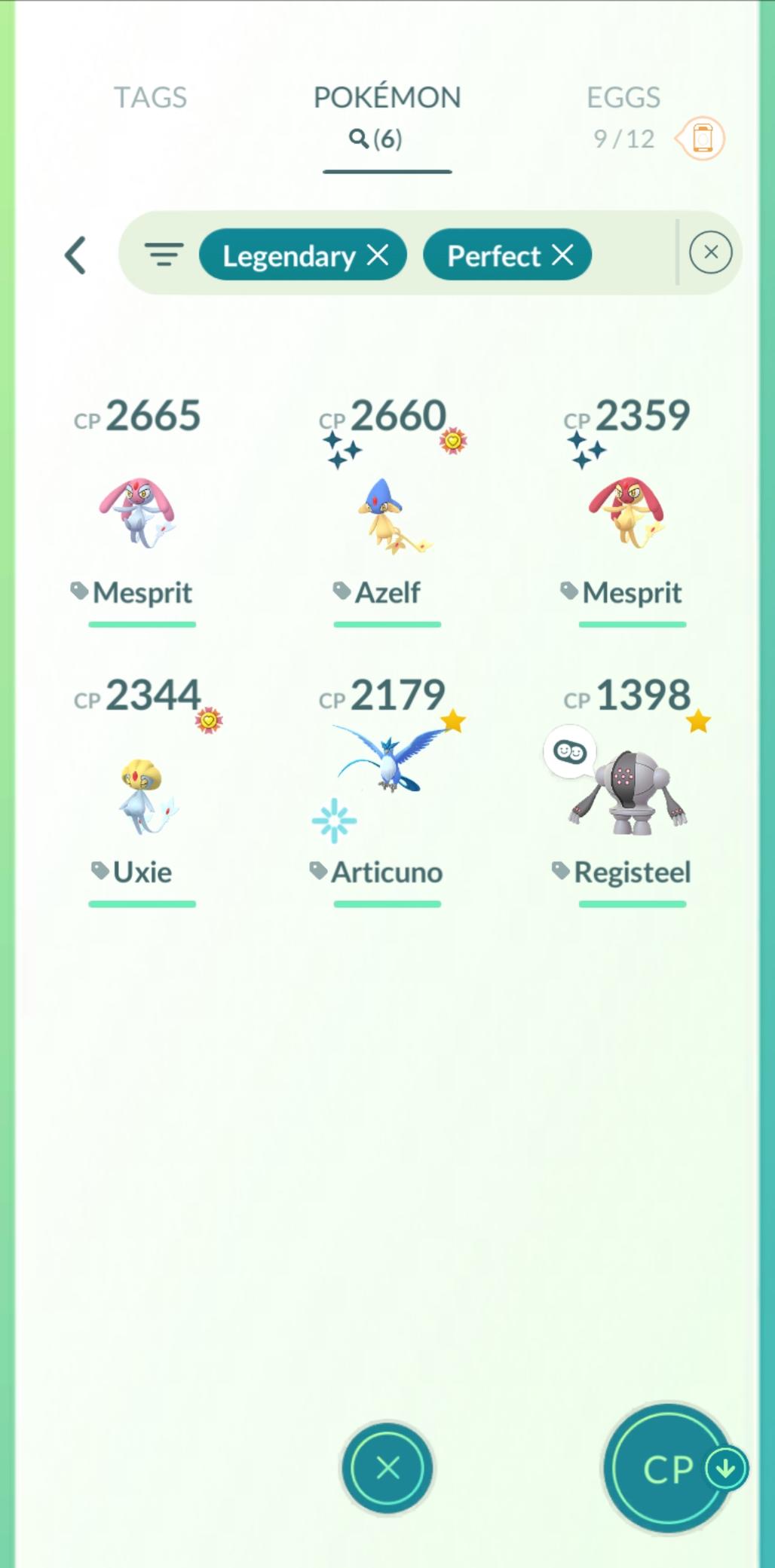Viewport: 775px width, 1568px height.
Task: Remove the Perfect filter chip
Action: [x=563, y=255]
